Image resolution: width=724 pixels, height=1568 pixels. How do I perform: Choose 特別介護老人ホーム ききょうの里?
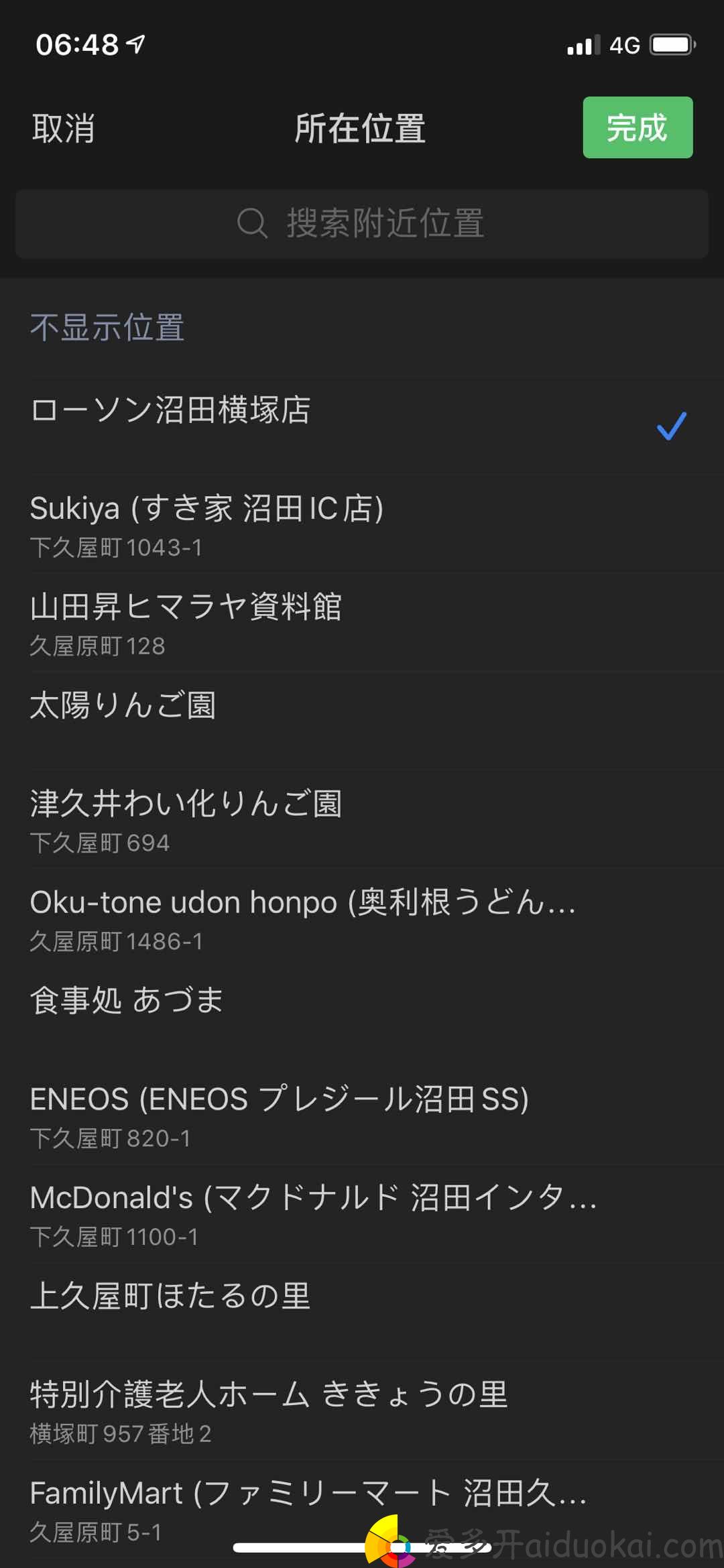coord(362,1409)
